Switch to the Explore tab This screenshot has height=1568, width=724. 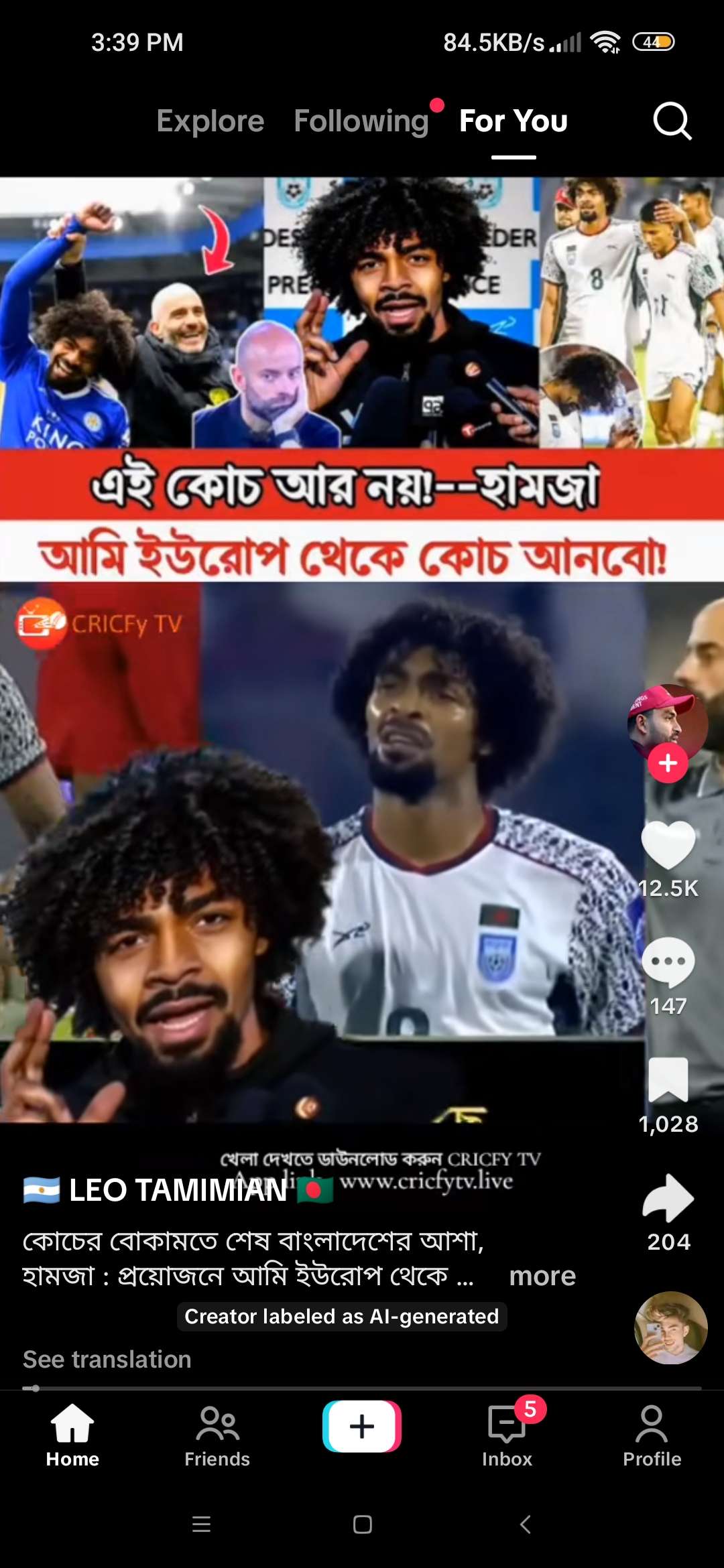click(210, 121)
